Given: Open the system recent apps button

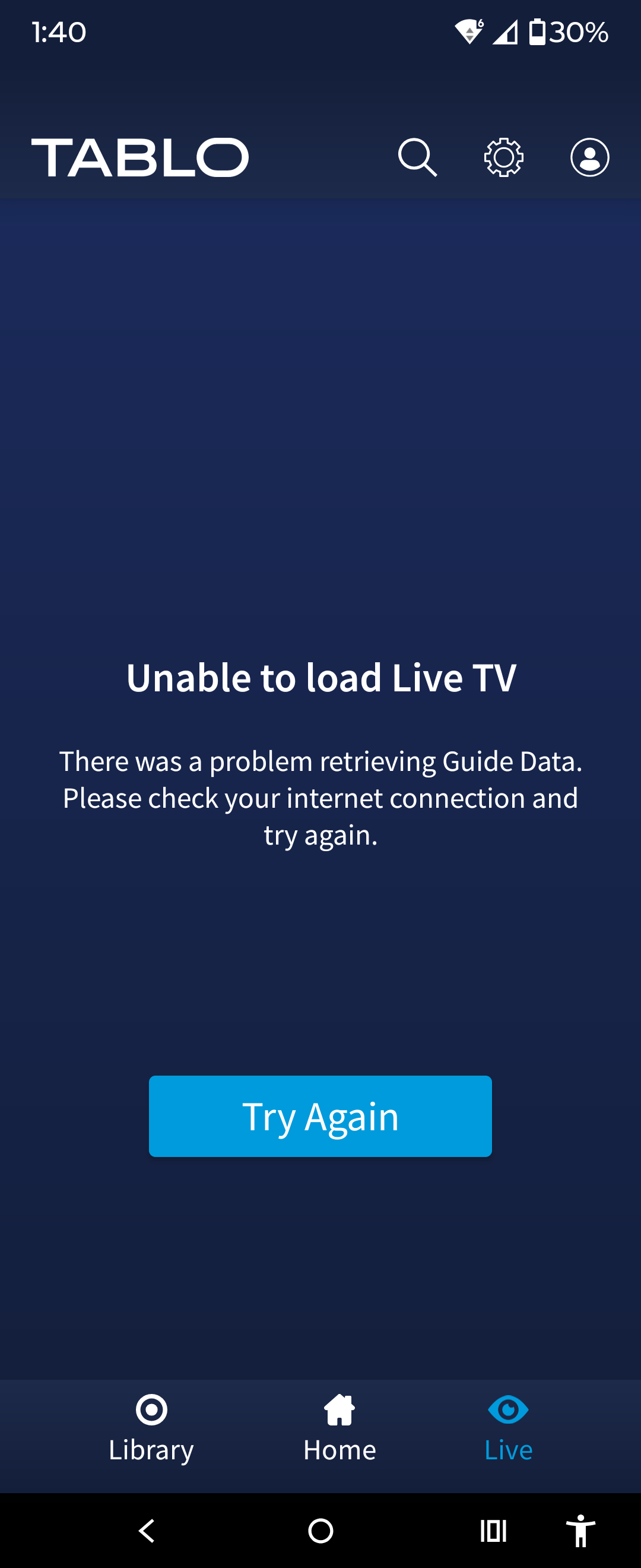Looking at the screenshot, I should [493, 1530].
